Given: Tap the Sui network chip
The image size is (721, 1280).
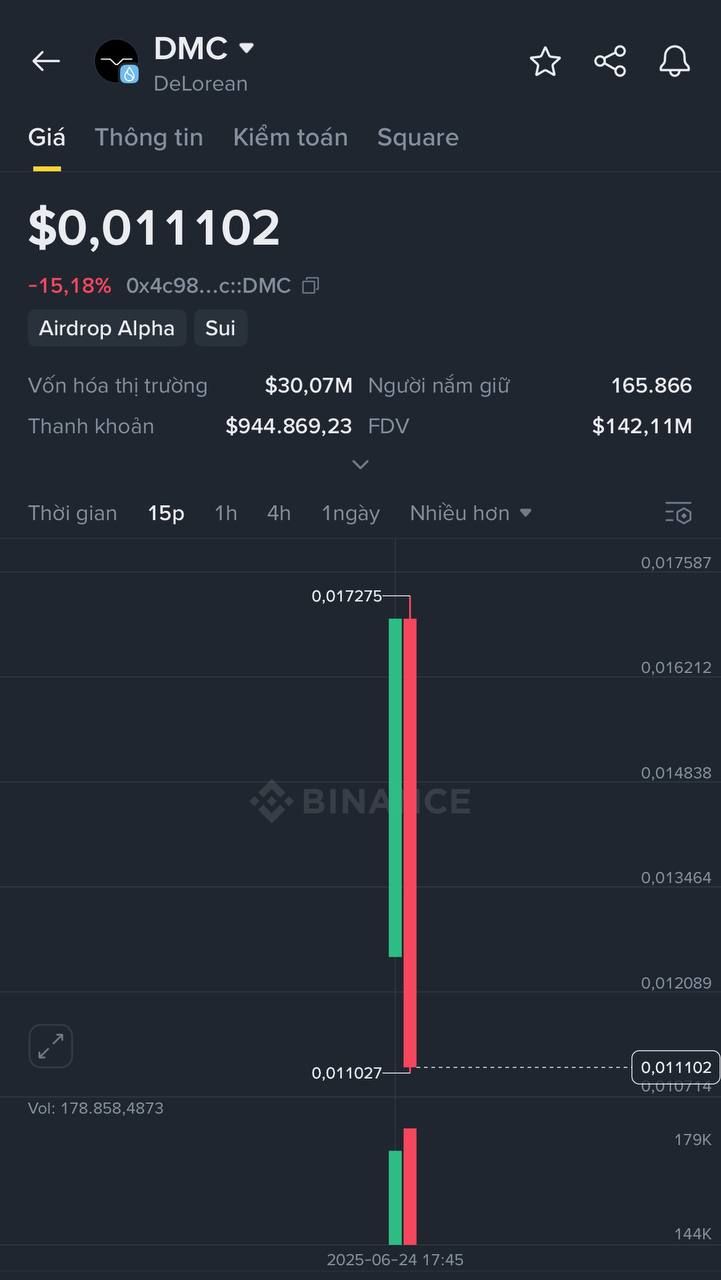Looking at the screenshot, I should tap(220, 328).
